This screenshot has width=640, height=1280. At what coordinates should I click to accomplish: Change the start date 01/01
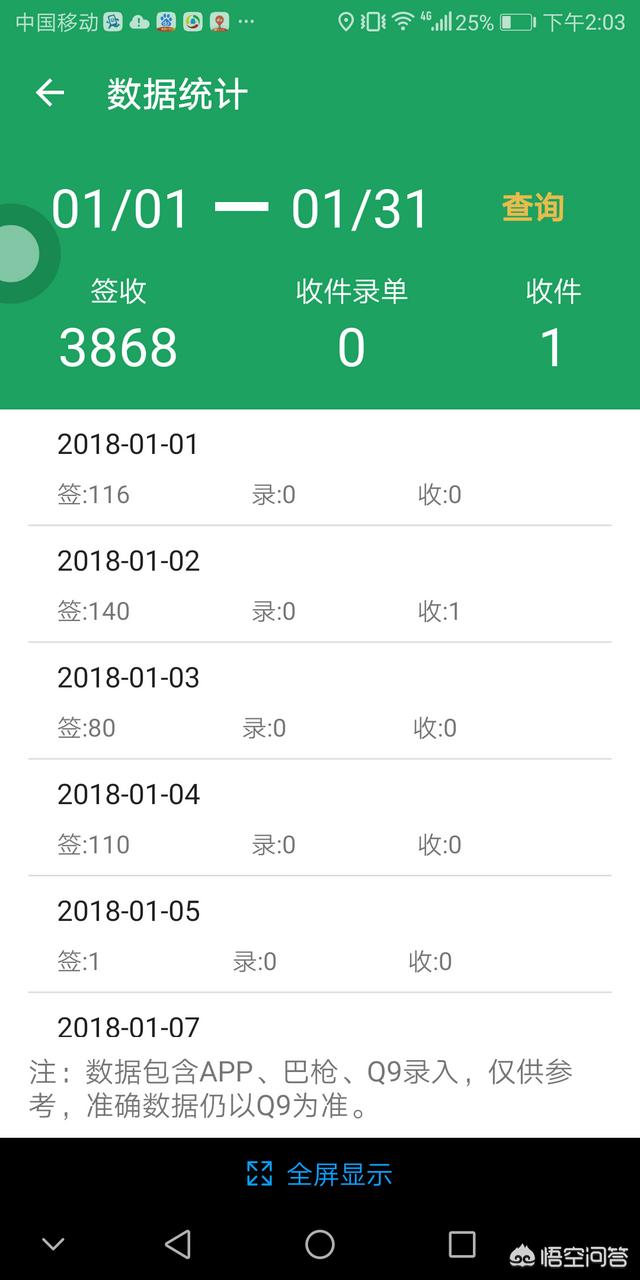[x=120, y=209]
